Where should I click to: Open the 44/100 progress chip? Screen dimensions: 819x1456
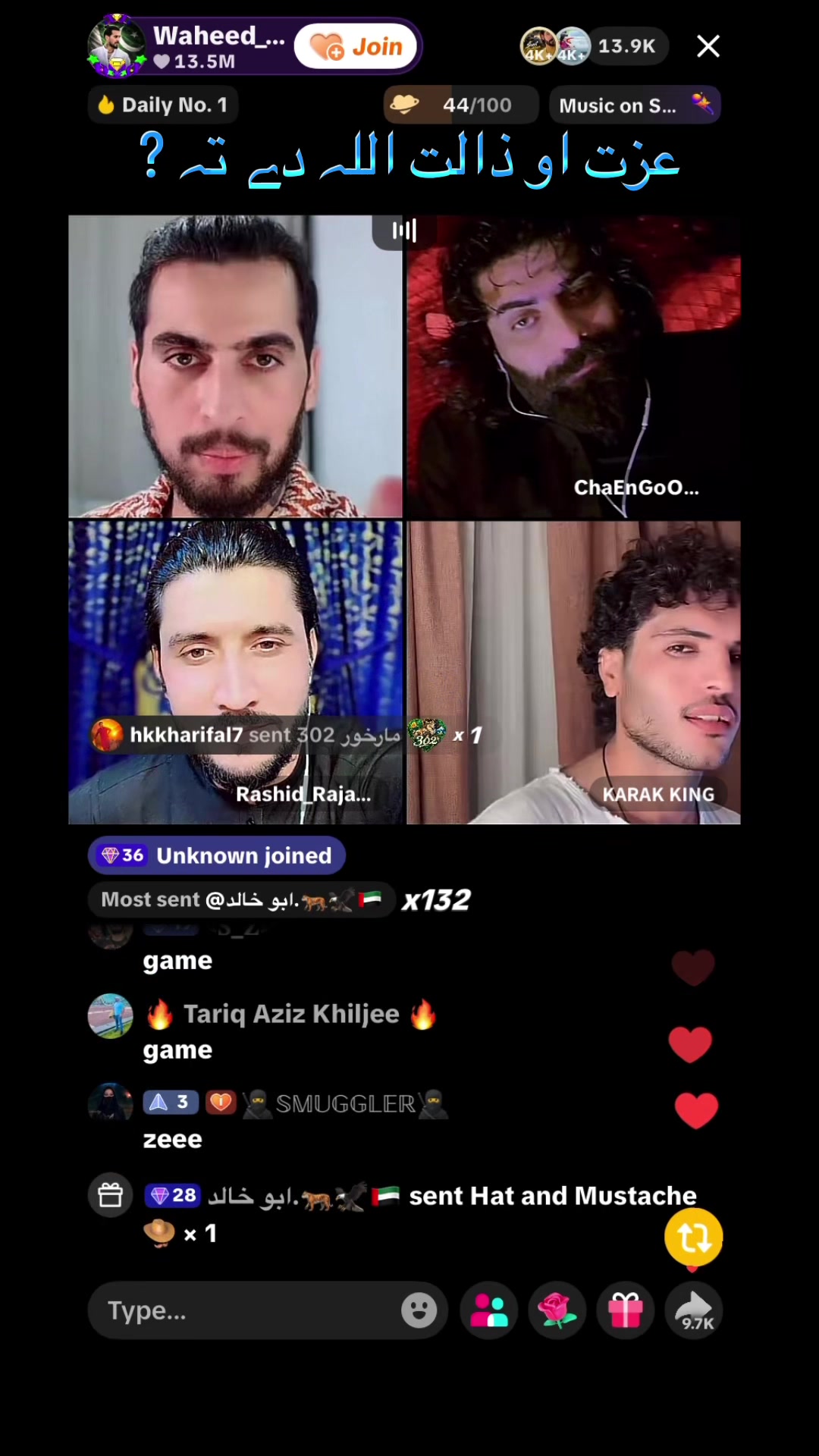coord(460,105)
